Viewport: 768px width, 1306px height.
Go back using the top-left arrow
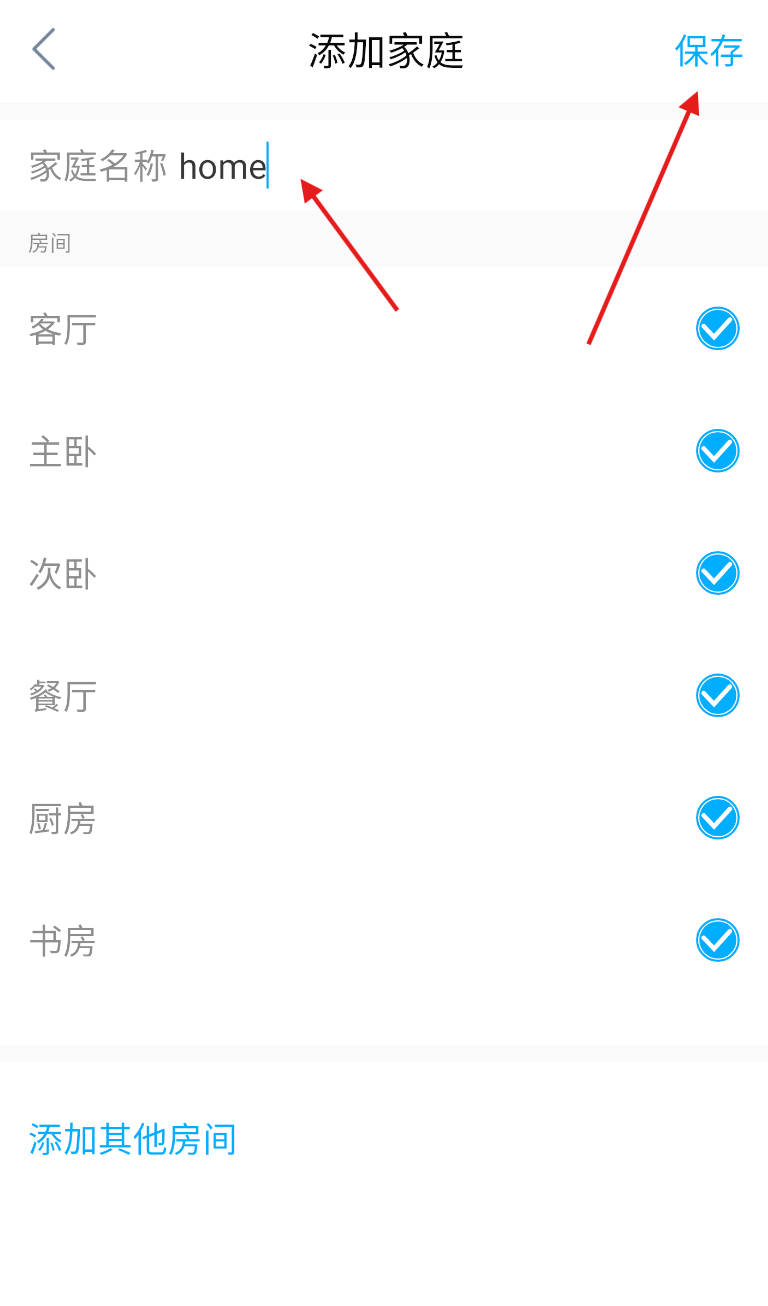(x=43, y=49)
